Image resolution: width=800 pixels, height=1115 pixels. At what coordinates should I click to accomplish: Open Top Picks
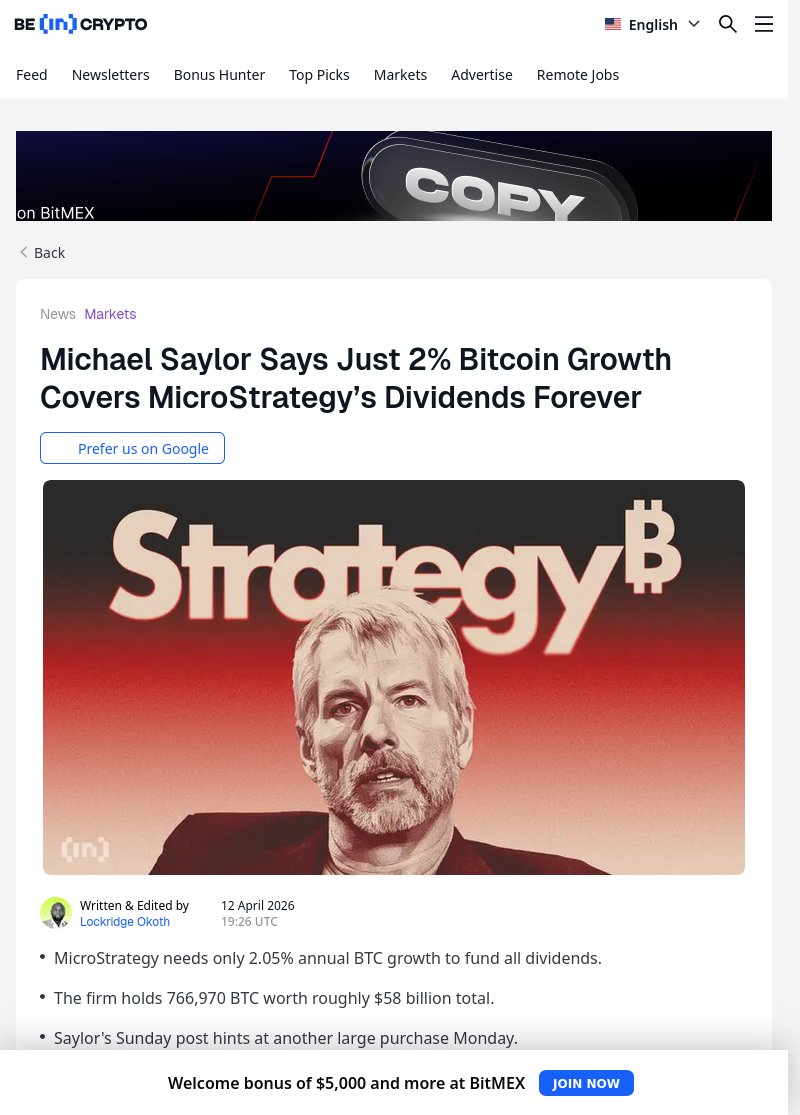319,75
